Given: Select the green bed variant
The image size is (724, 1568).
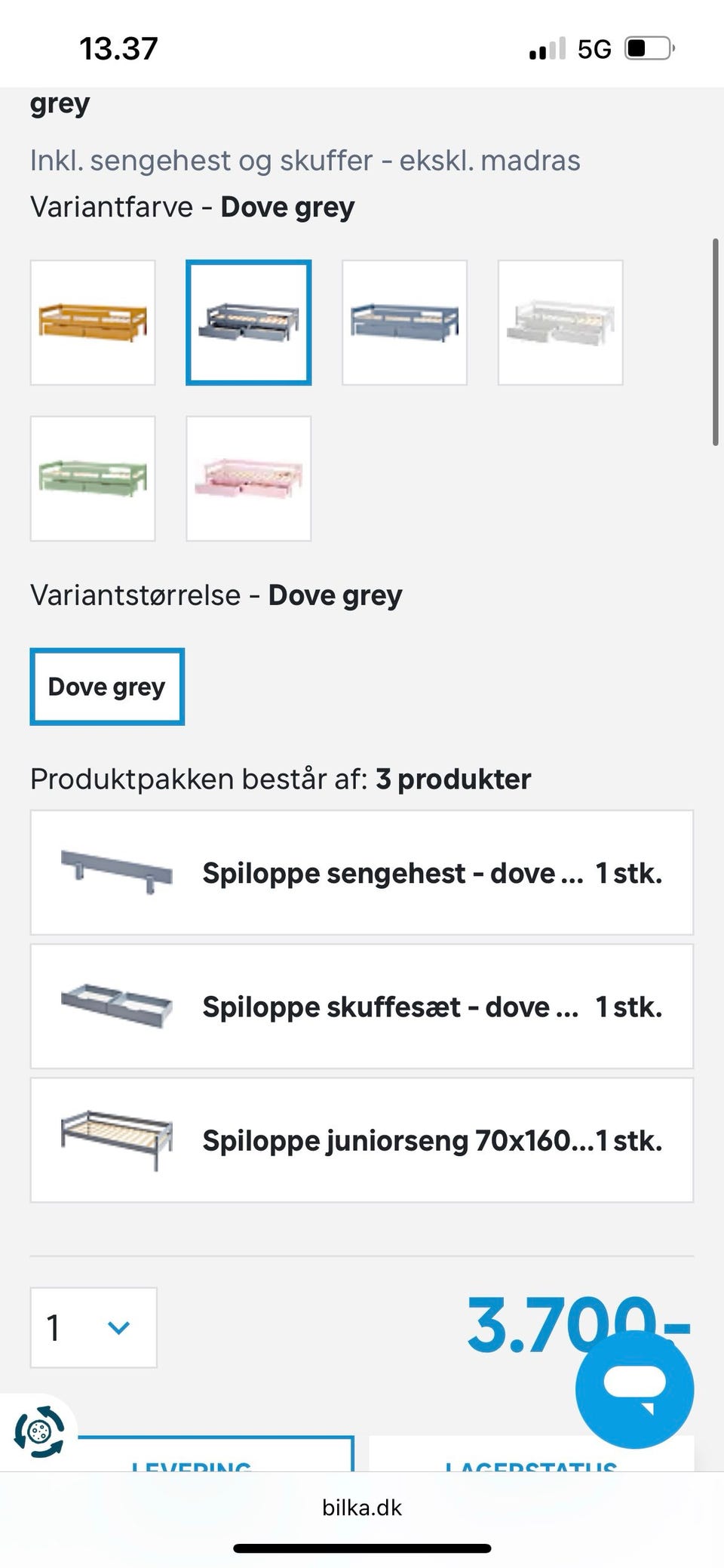Looking at the screenshot, I should 93,479.
